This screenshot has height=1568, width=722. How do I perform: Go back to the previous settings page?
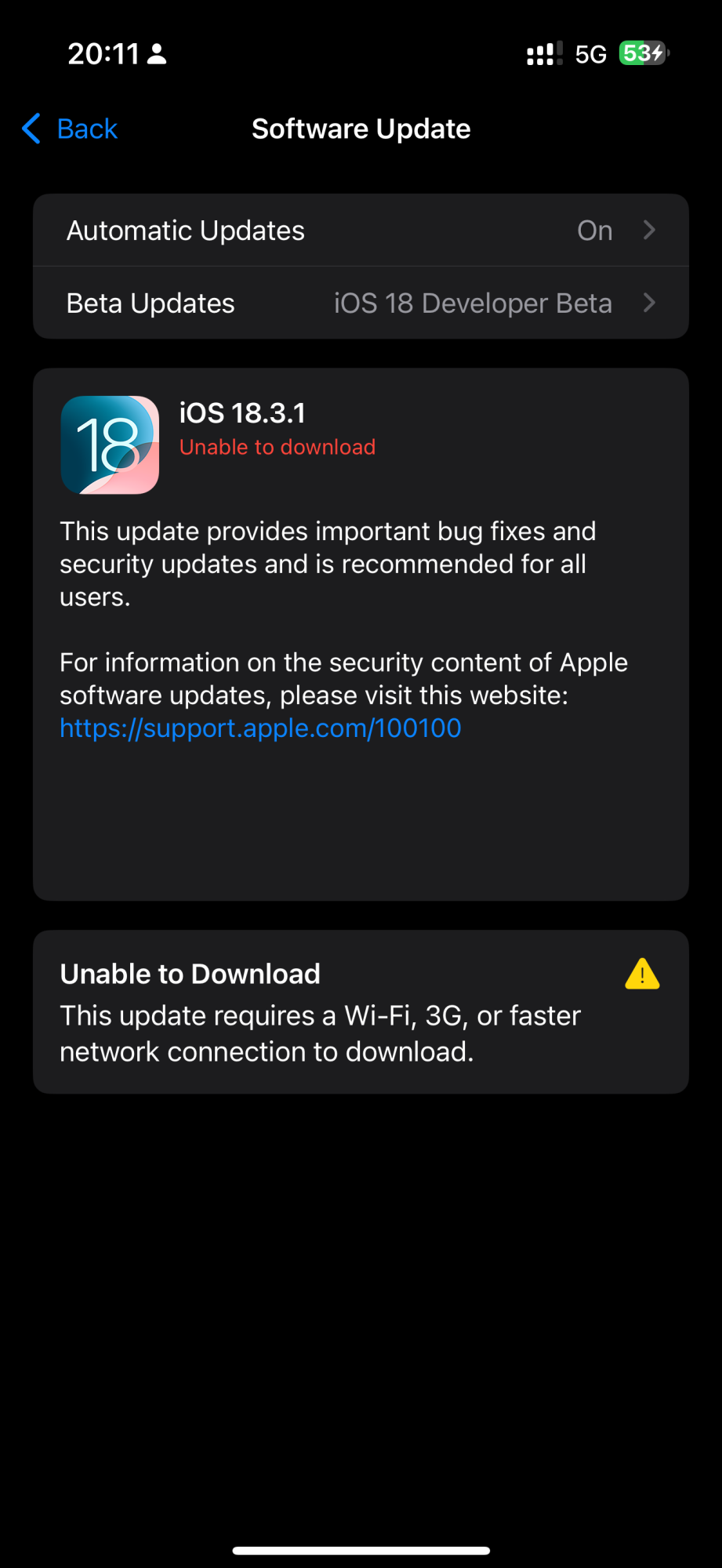(x=71, y=129)
